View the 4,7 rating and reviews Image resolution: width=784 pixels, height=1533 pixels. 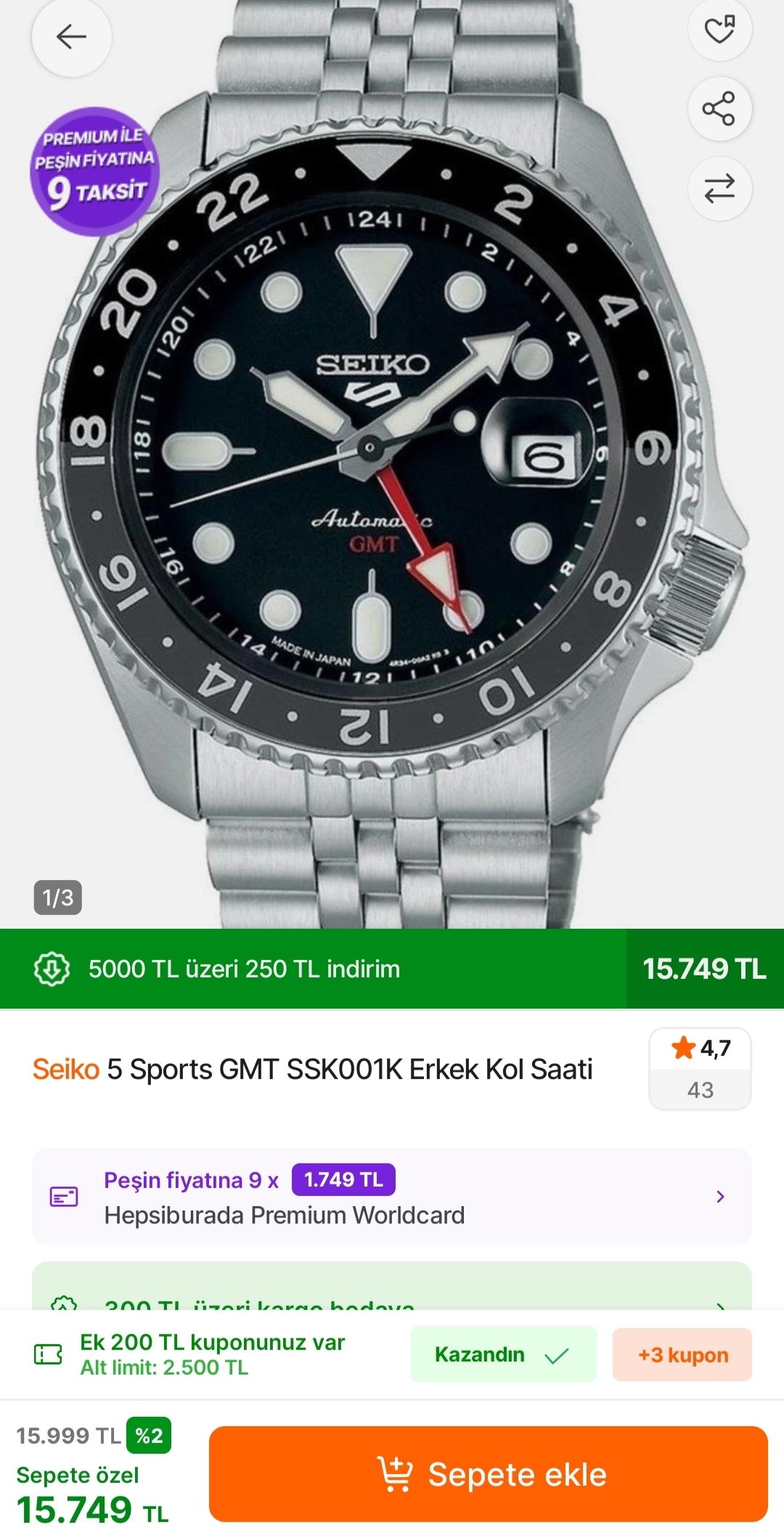tap(700, 1068)
